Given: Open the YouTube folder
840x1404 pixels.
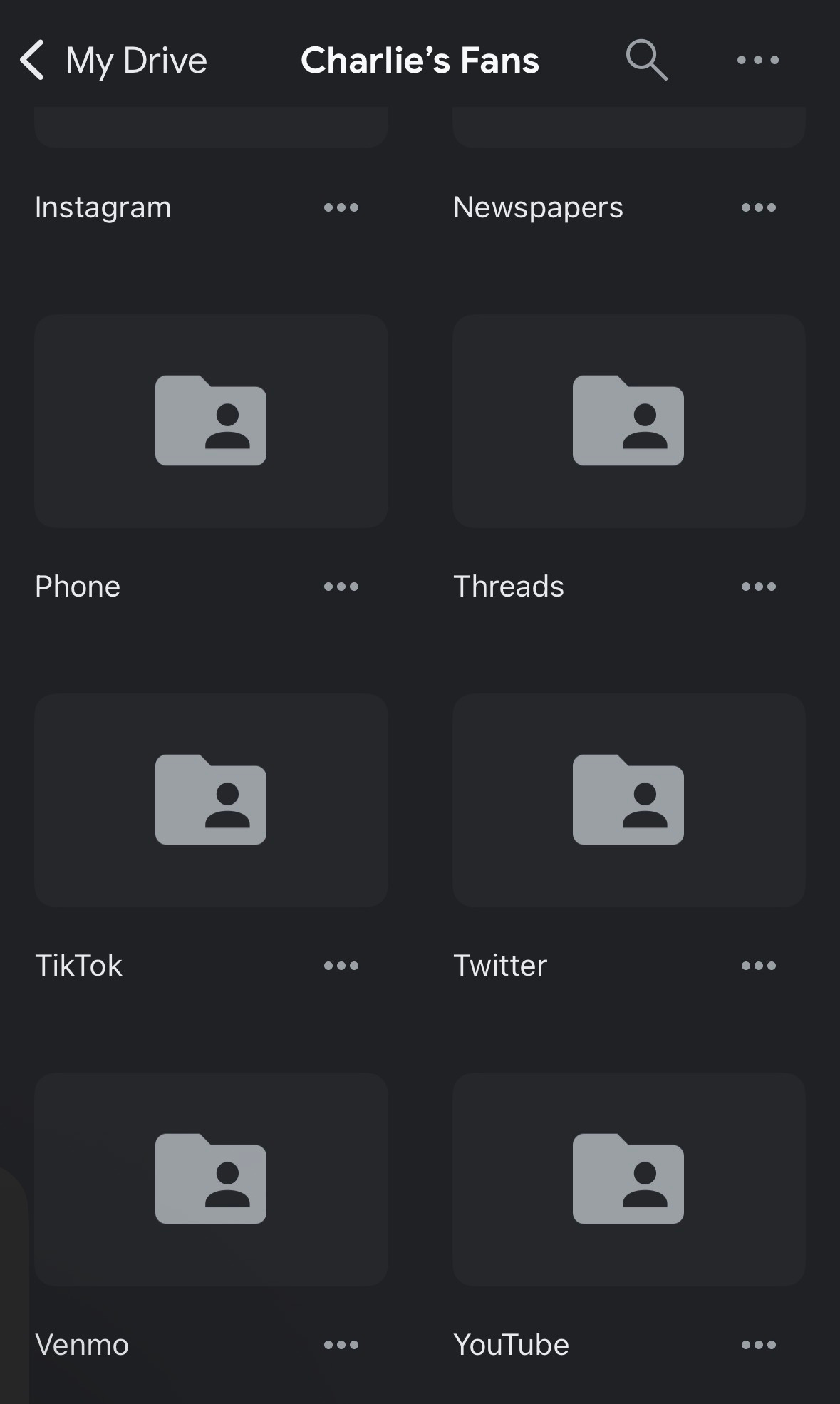Looking at the screenshot, I should (x=628, y=1180).
